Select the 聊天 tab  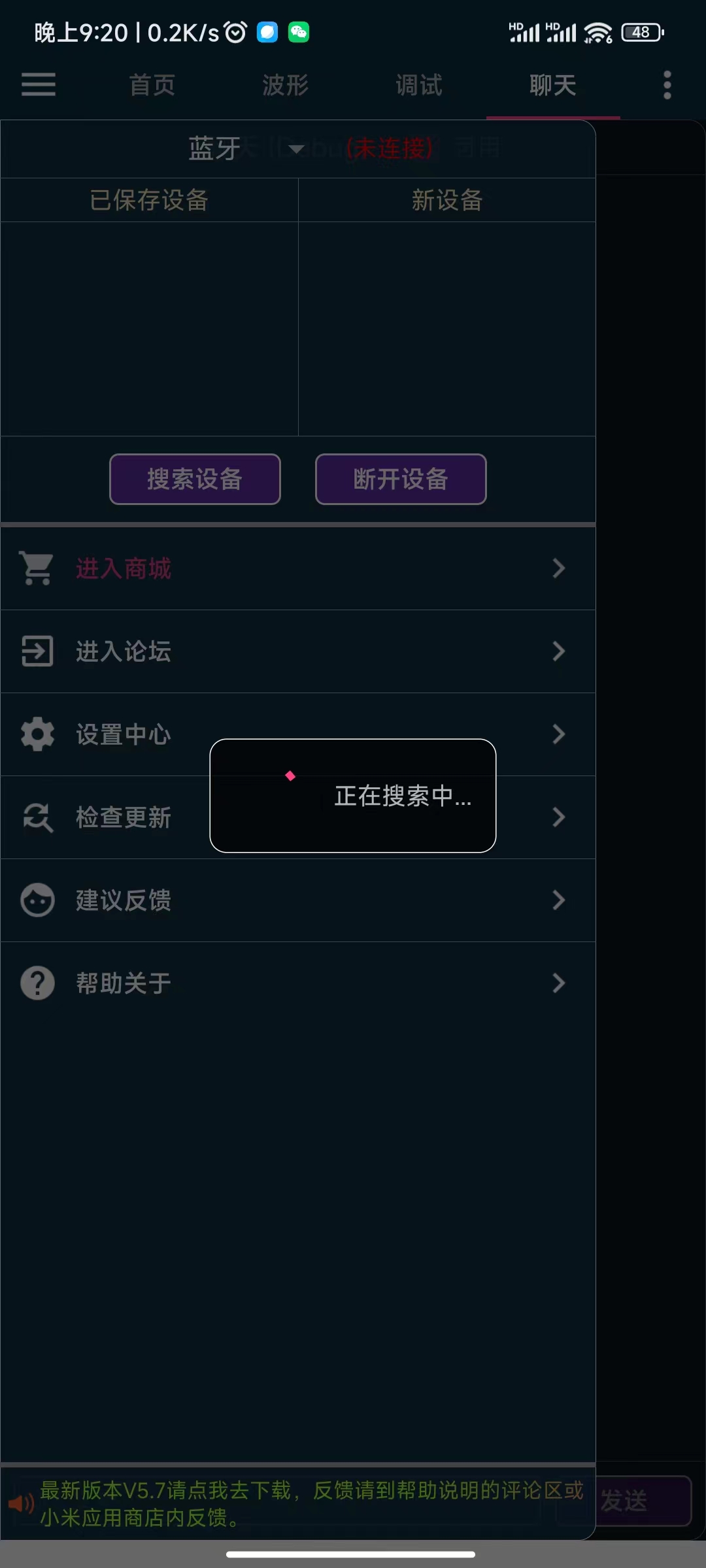553,85
